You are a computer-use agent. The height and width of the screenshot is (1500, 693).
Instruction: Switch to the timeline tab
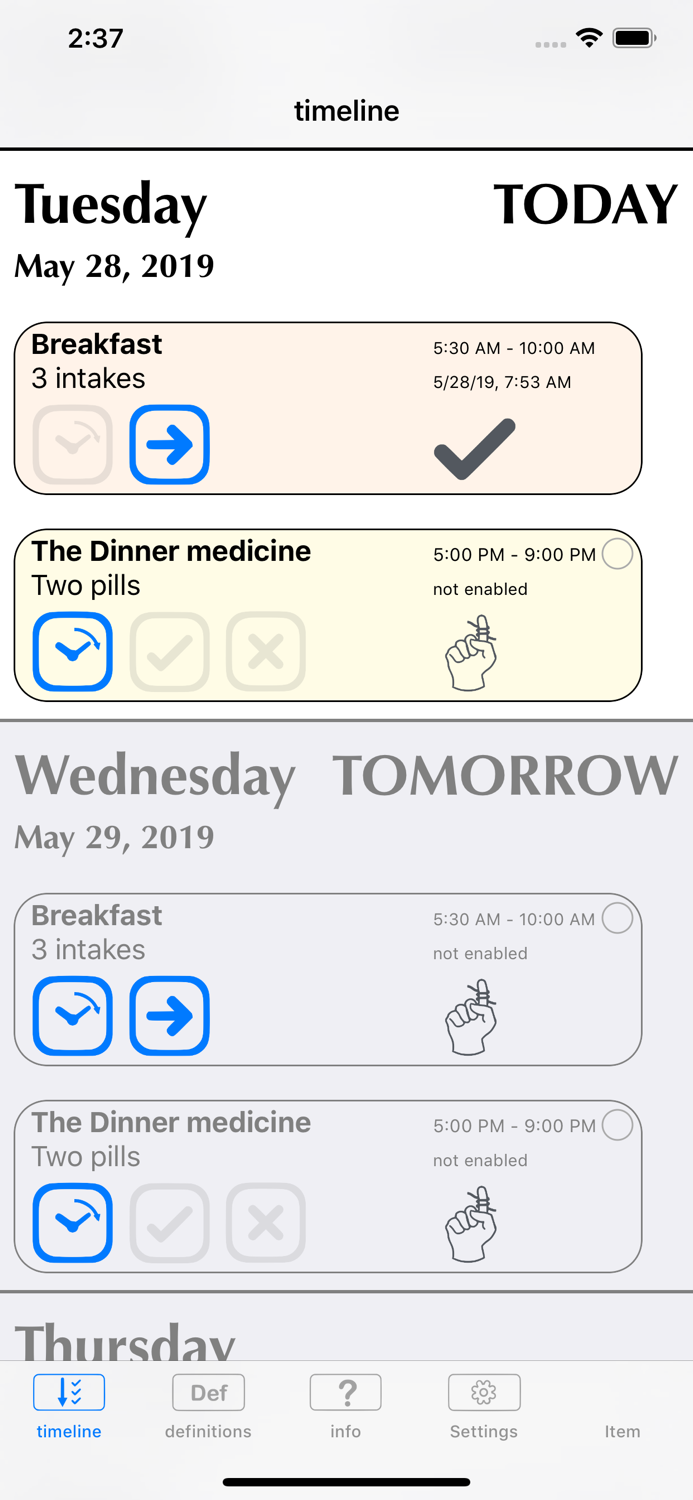69,1406
